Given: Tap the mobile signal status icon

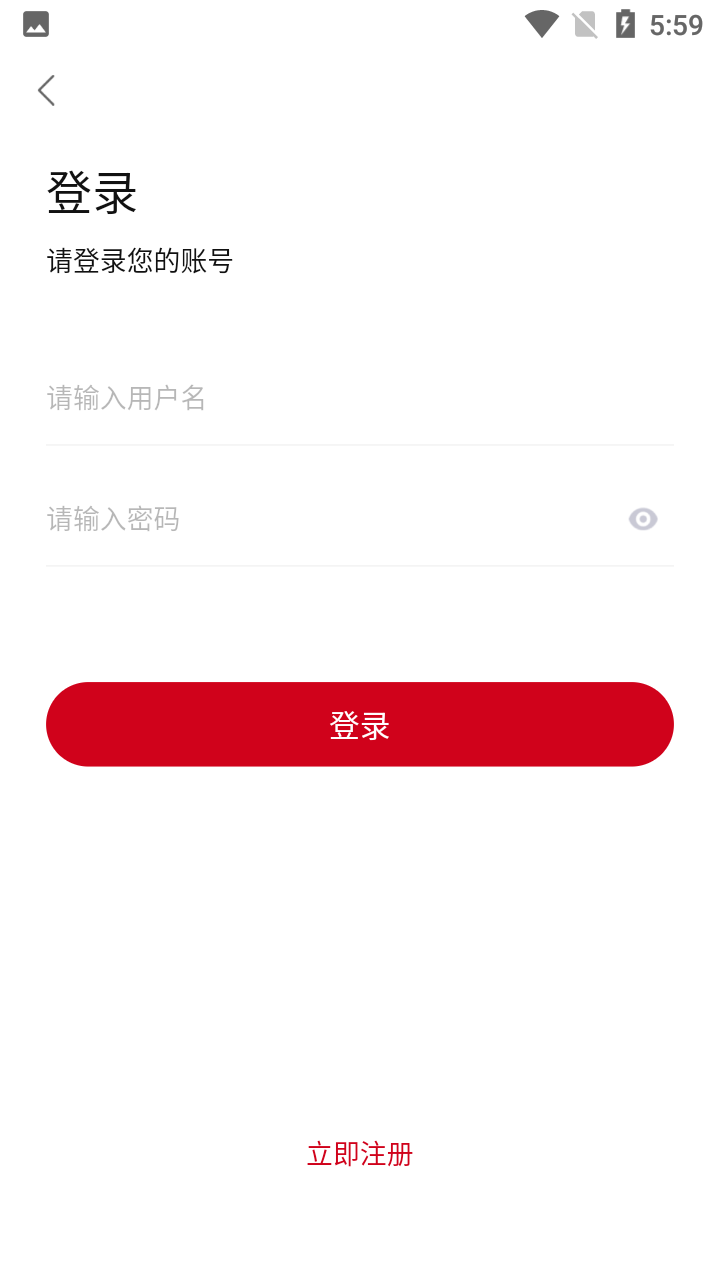Looking at the screenshot, I should (x=584, y=23).
